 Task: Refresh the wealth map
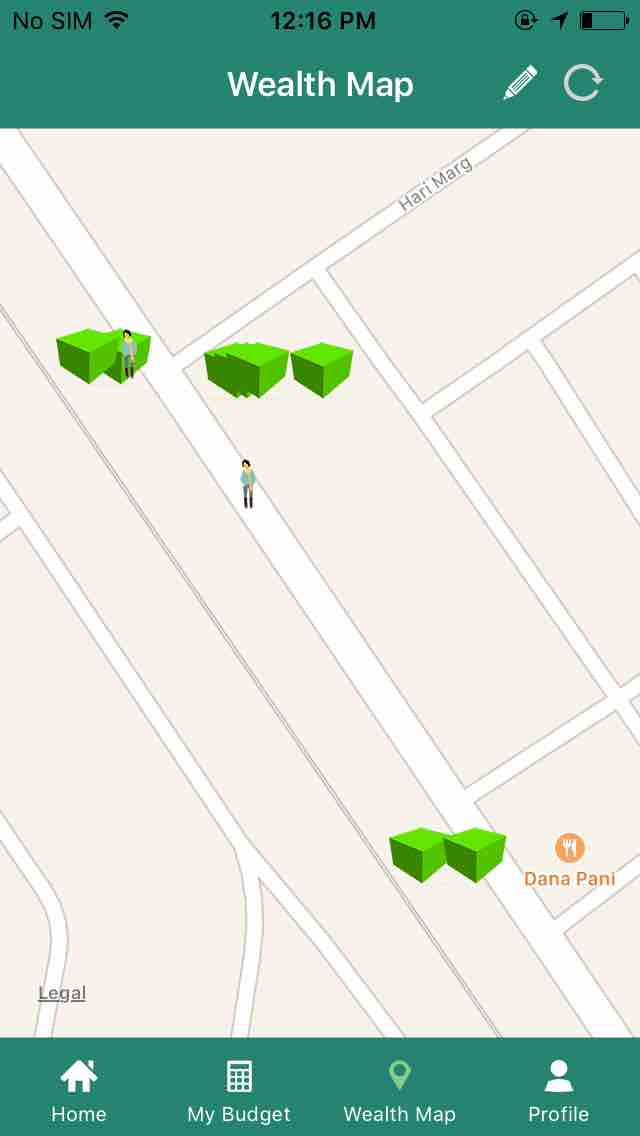pyautogui.click(x=582, y=83)
